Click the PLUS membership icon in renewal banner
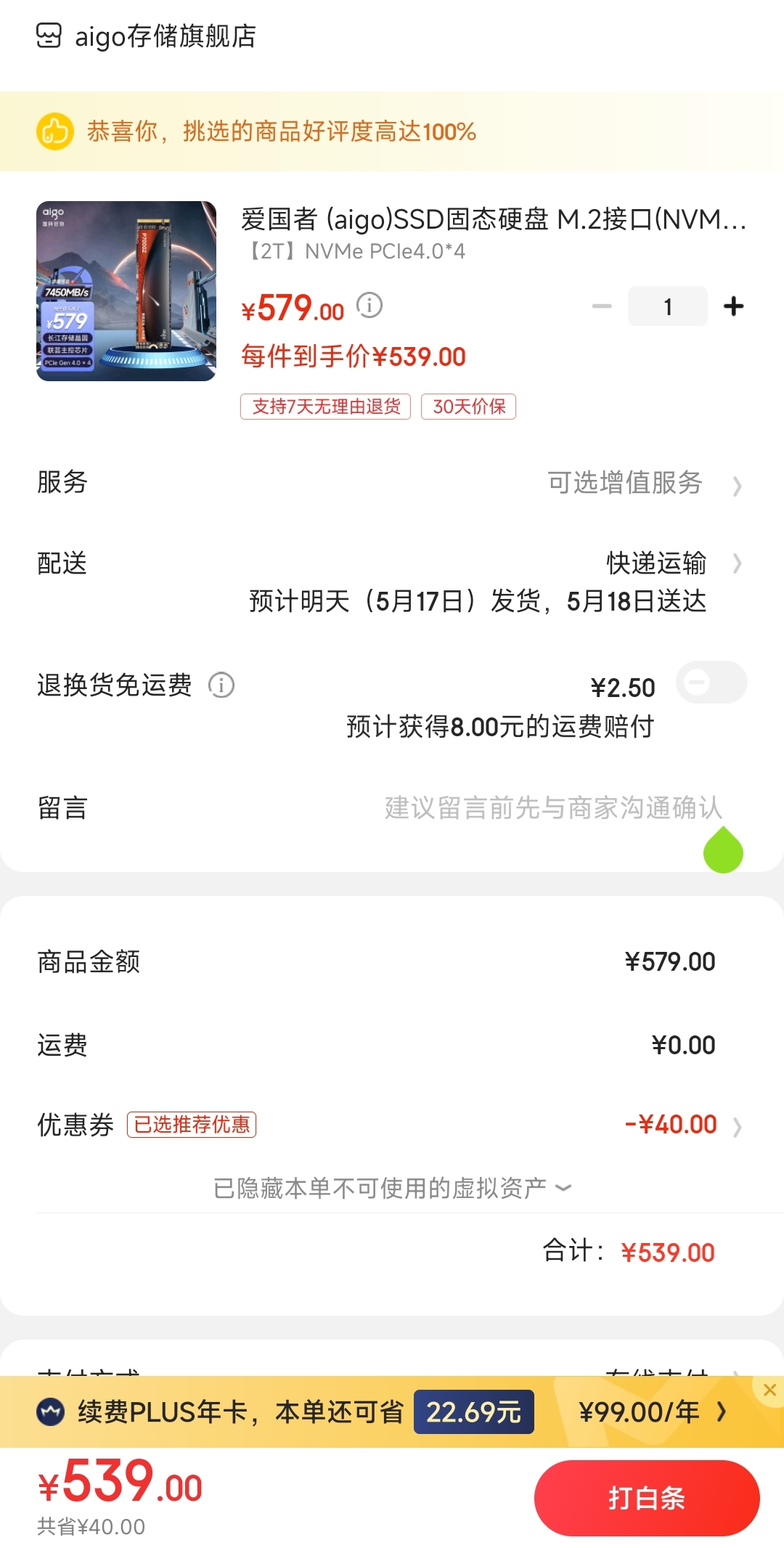This screenshot has width=784, height=1548. (x=48, y=1411)
